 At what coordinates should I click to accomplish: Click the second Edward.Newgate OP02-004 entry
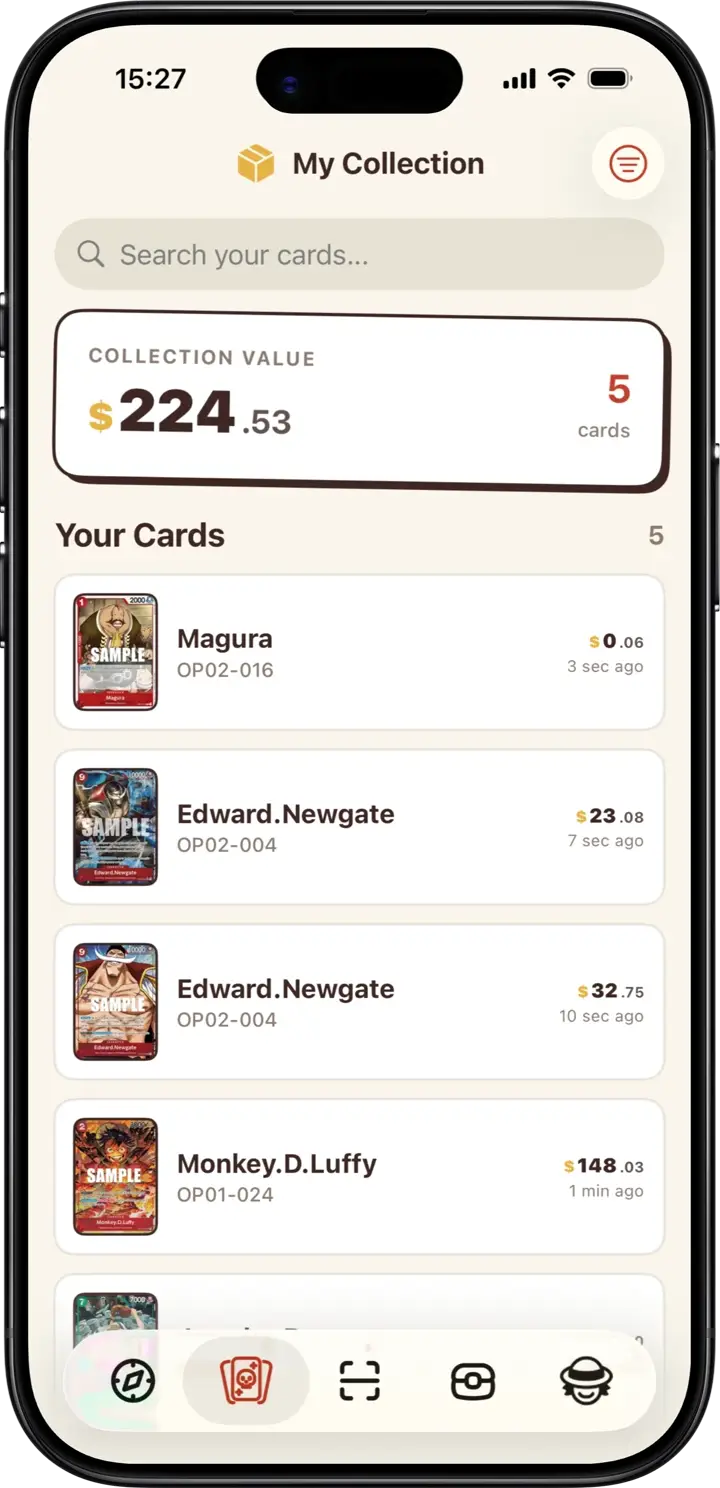360,1002
